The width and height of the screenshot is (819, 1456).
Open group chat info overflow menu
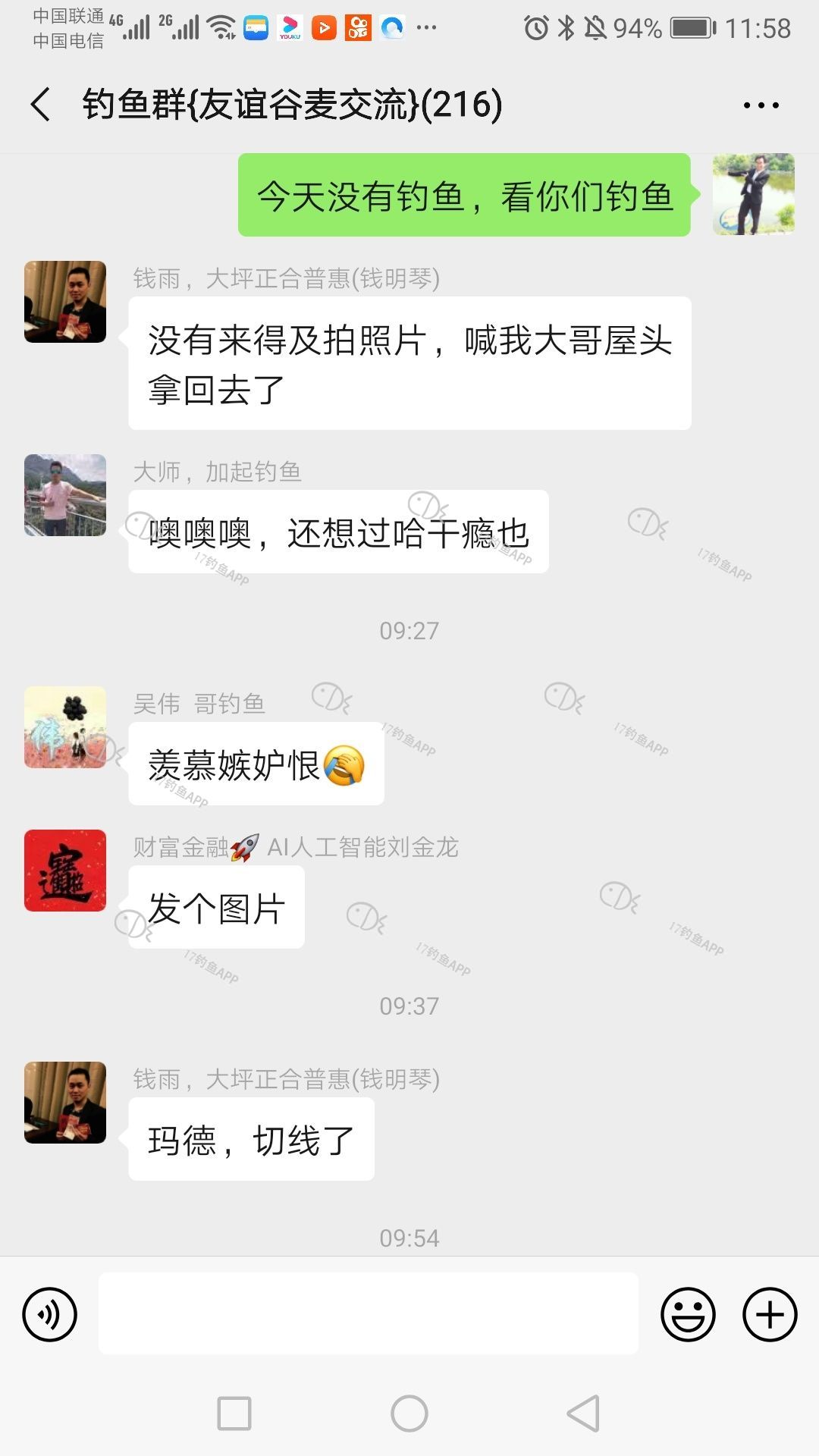pos(761,105)
